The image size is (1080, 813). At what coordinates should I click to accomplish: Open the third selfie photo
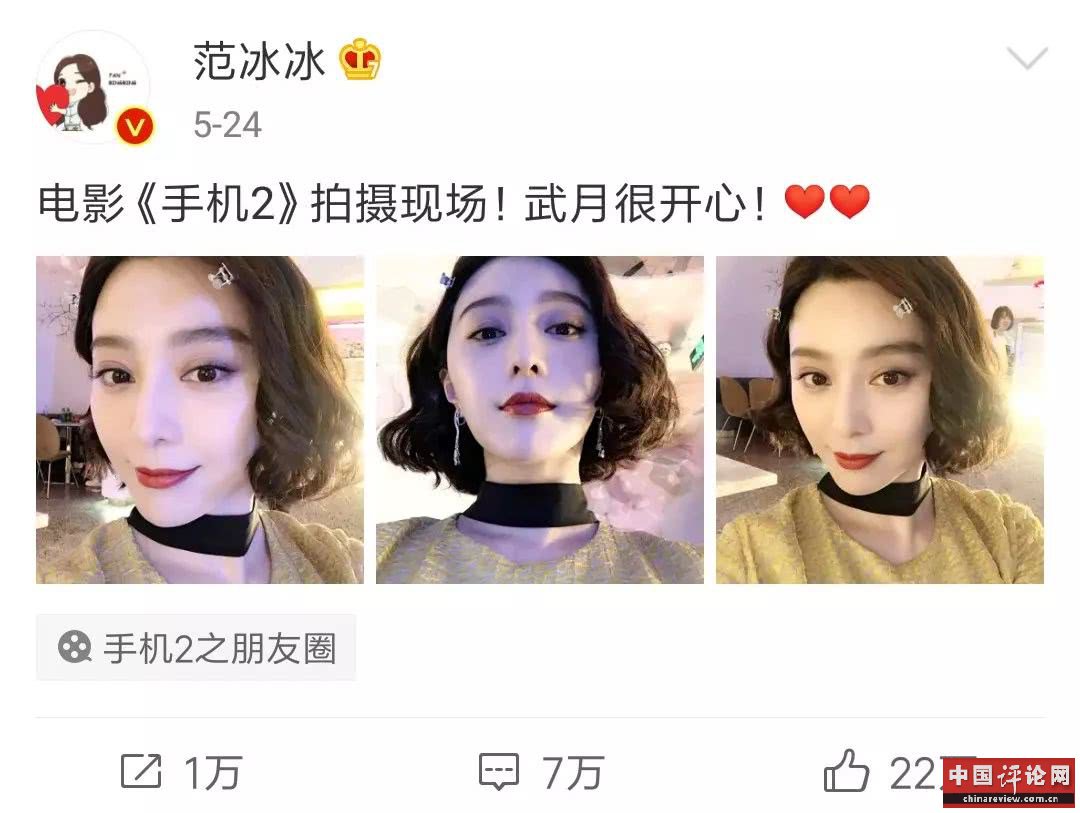click(x=880, y=420)
